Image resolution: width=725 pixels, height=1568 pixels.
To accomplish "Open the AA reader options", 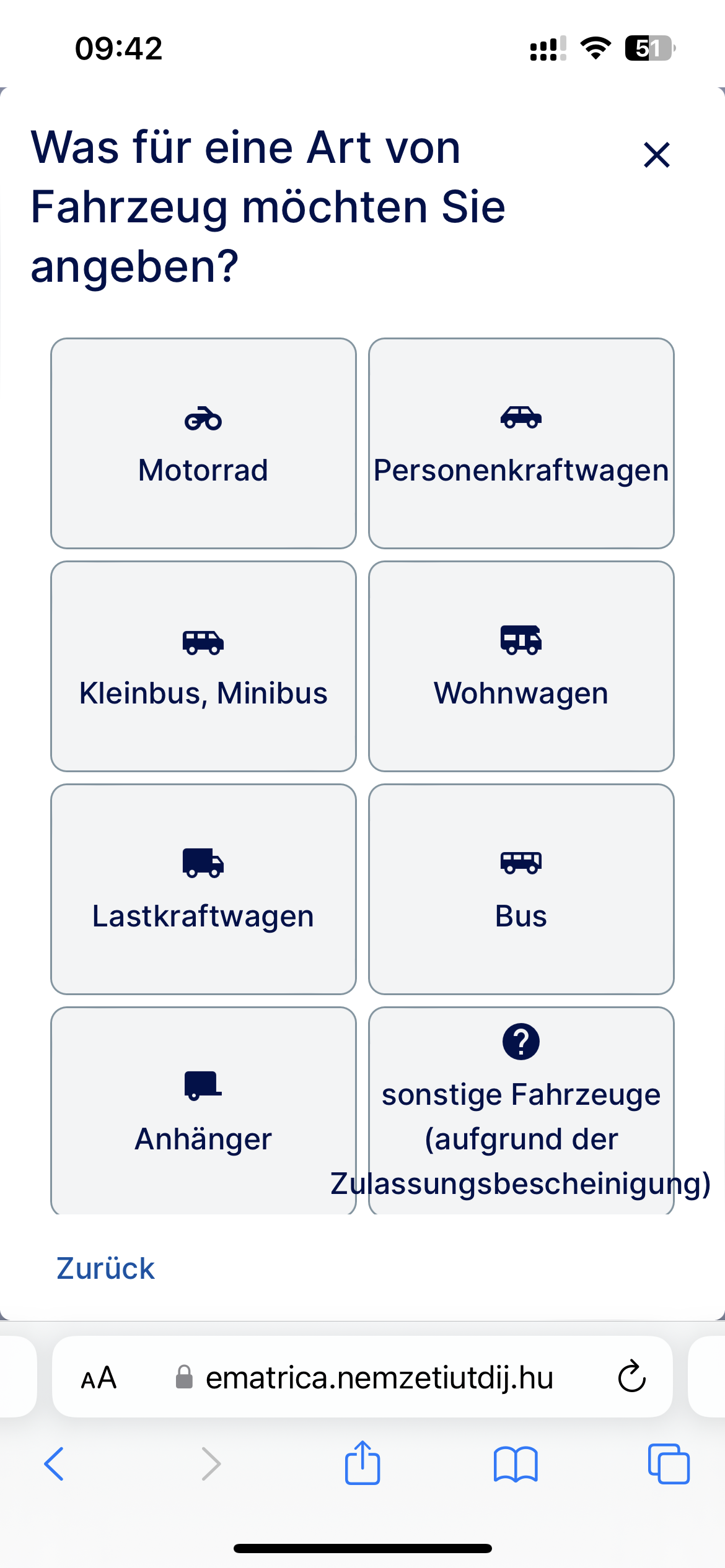I will pyautogui.click(x=99, y=1378).
